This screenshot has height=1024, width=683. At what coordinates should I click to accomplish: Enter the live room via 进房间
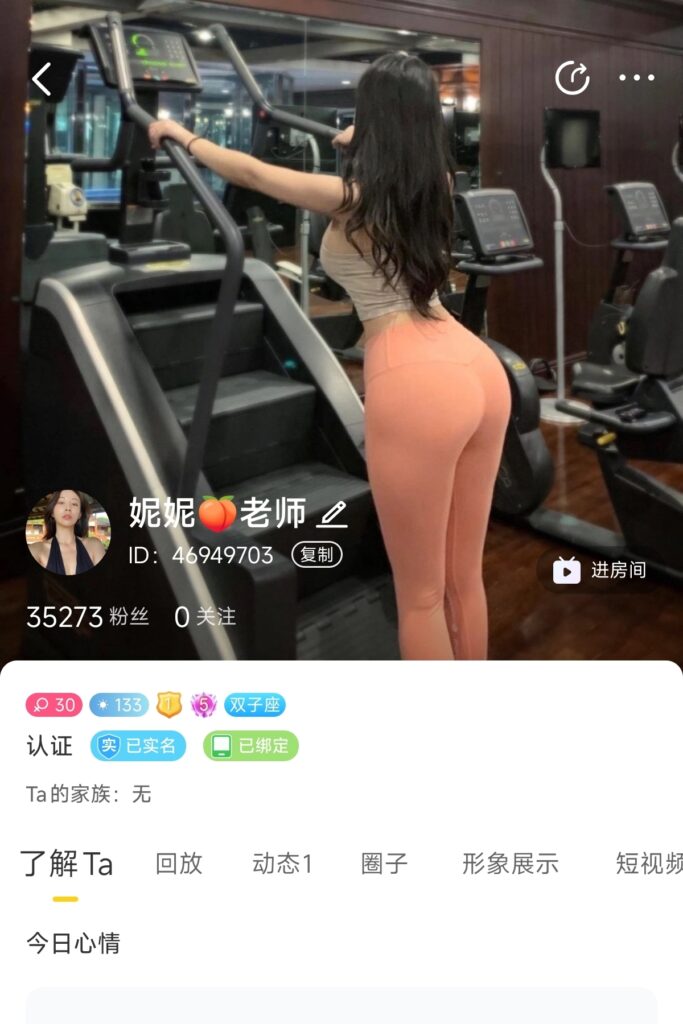tap(599, 571)
